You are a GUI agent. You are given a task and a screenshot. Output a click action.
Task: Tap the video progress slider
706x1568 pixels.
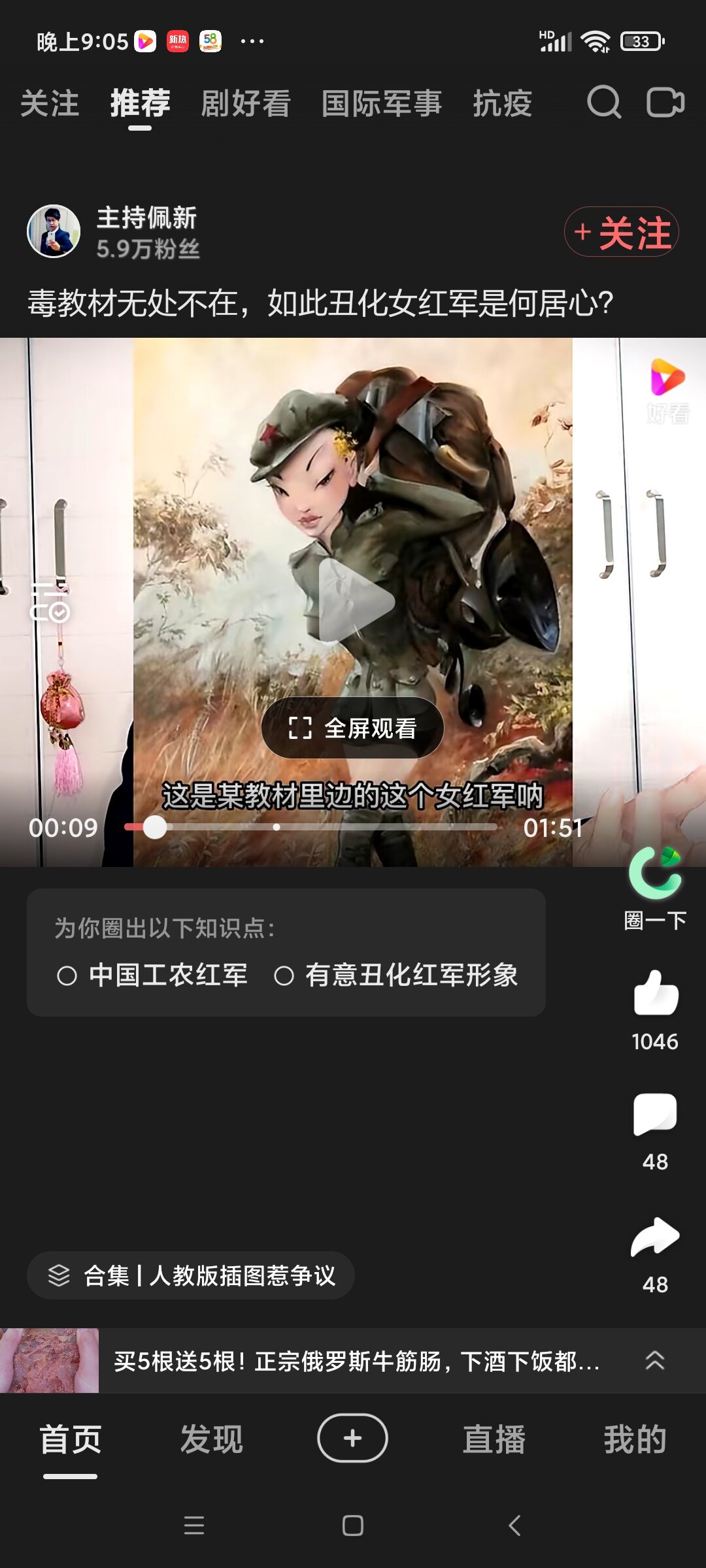[x=311, y=827]
